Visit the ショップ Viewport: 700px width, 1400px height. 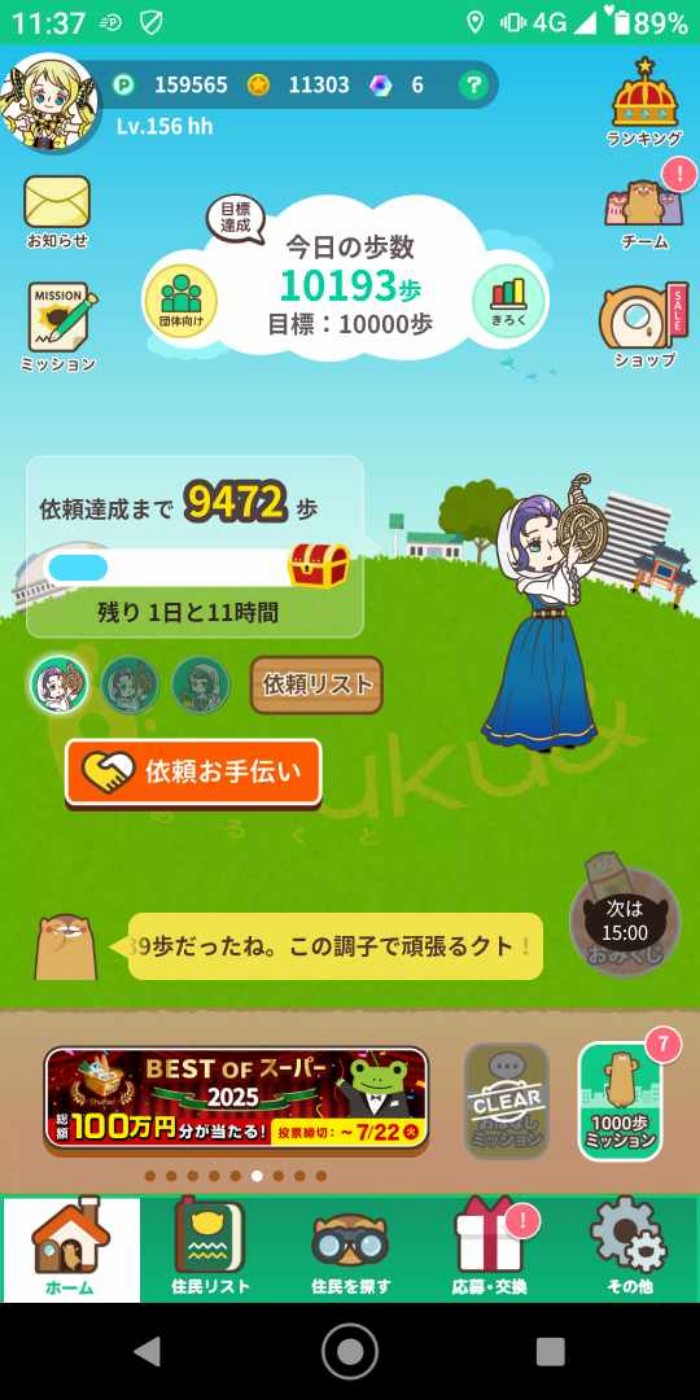(645, 320)
